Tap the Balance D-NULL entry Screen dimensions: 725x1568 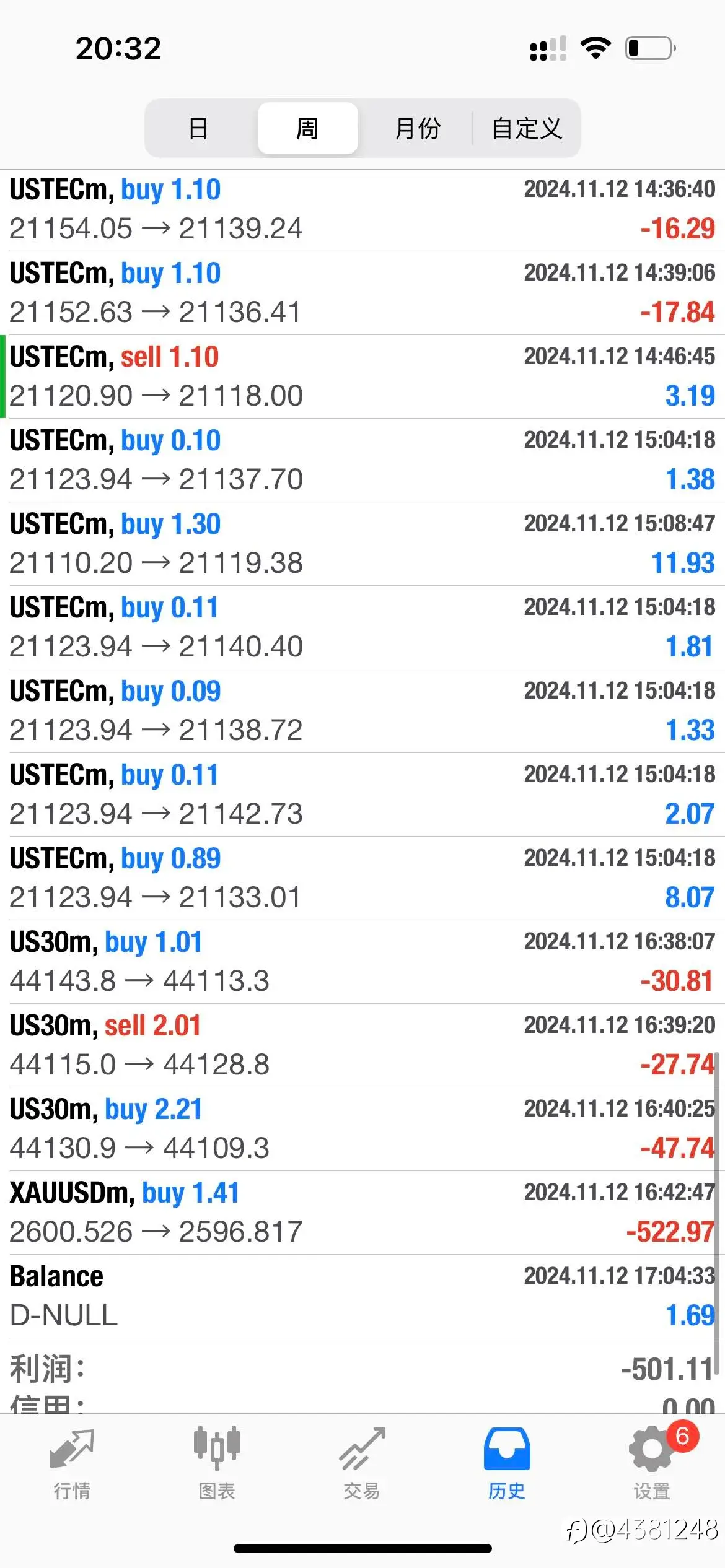(x=362, y=1296)
